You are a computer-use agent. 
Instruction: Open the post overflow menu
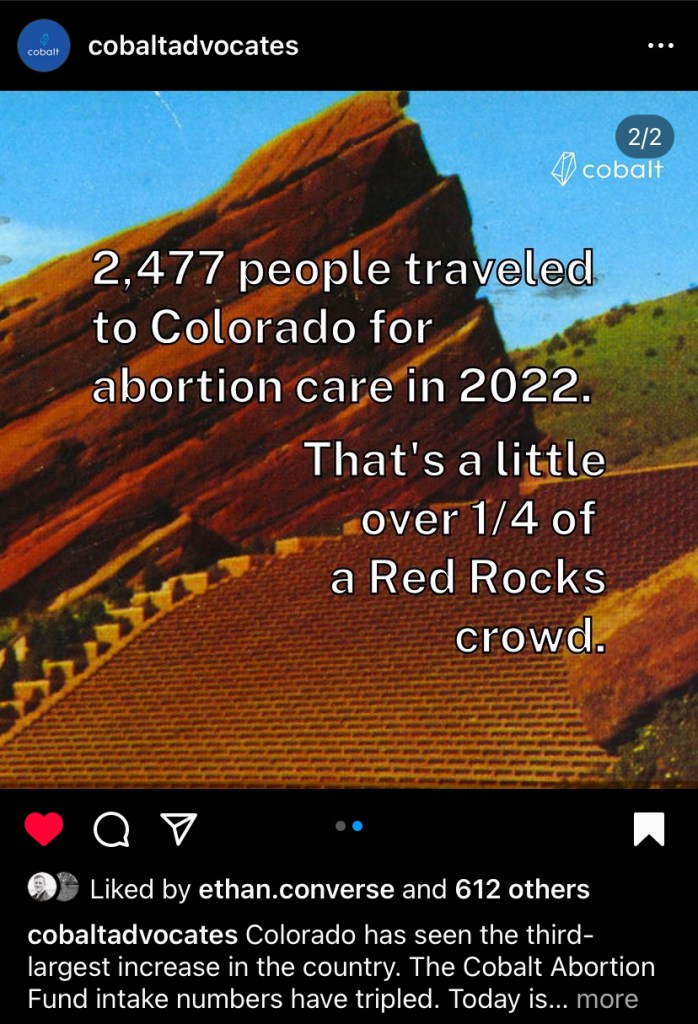click(x=660, y=46)
